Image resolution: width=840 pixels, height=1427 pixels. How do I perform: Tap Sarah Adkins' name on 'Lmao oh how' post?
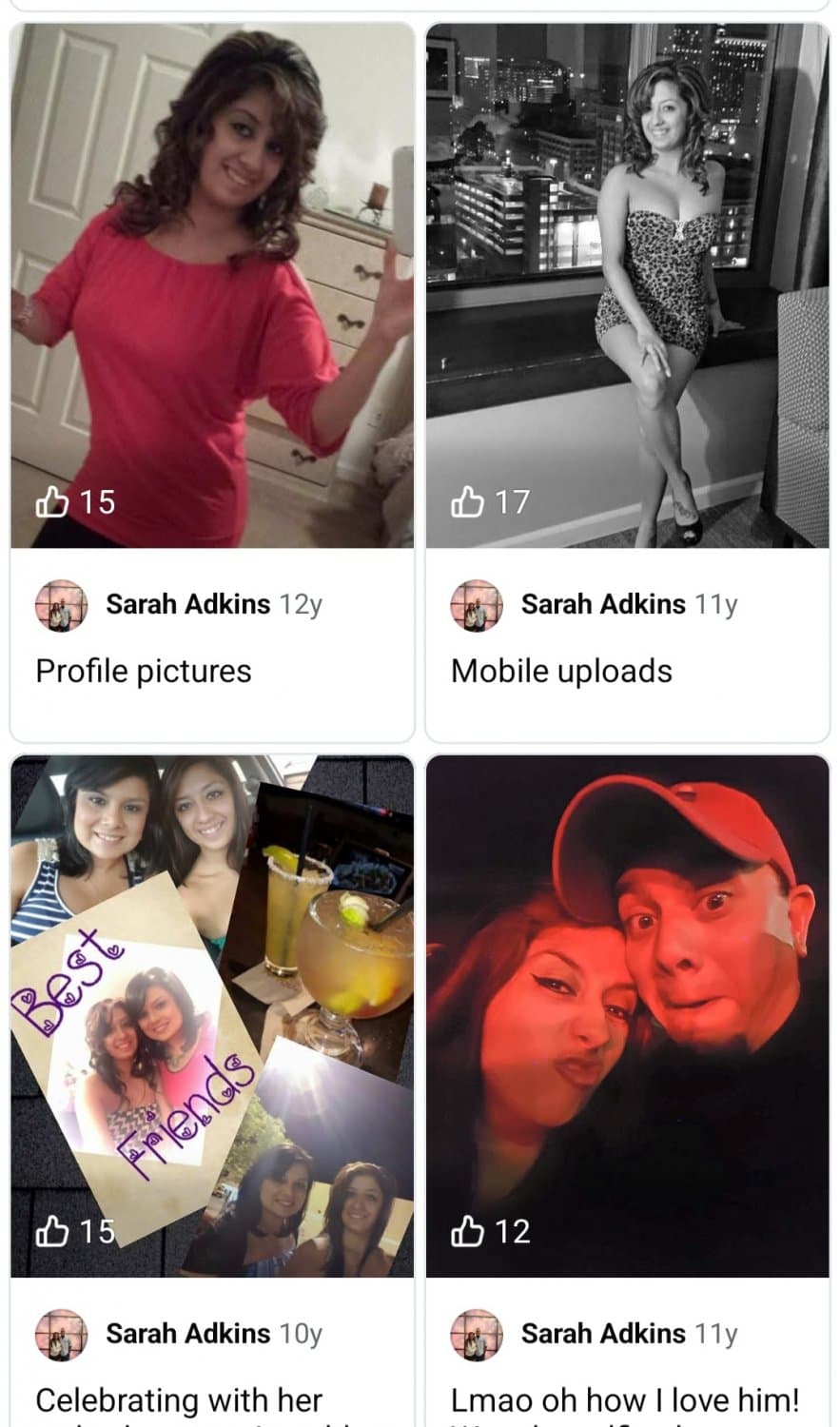602,1334
